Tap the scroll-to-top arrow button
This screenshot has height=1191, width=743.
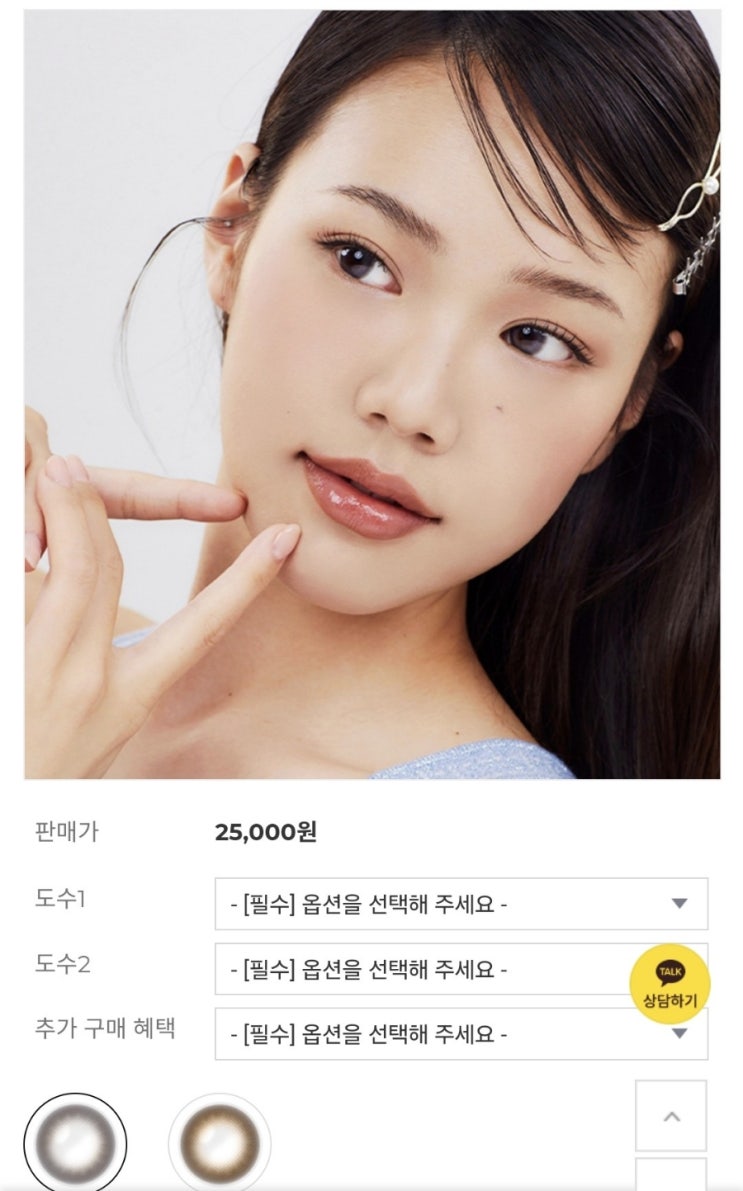coord(671,1116)
